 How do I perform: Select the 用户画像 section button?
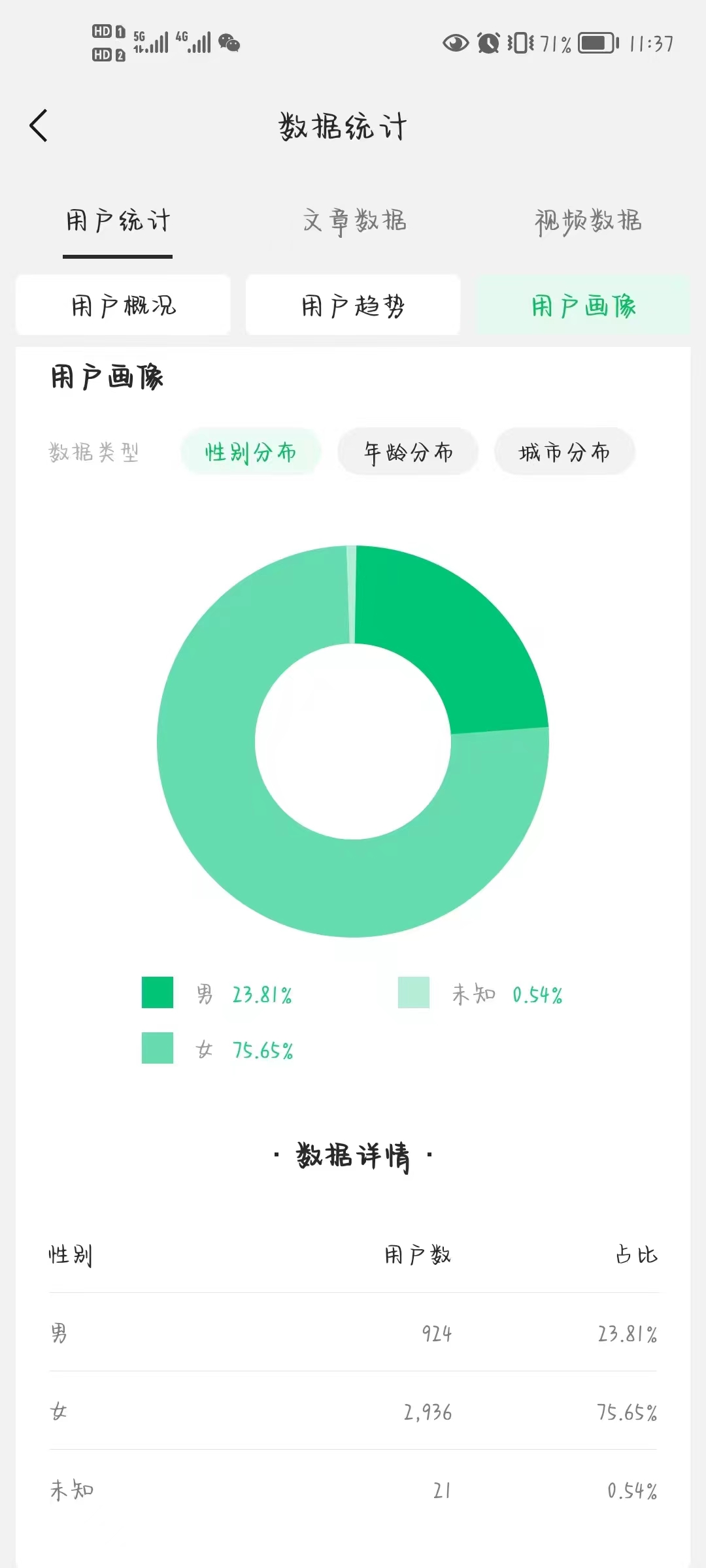point(583,305)
